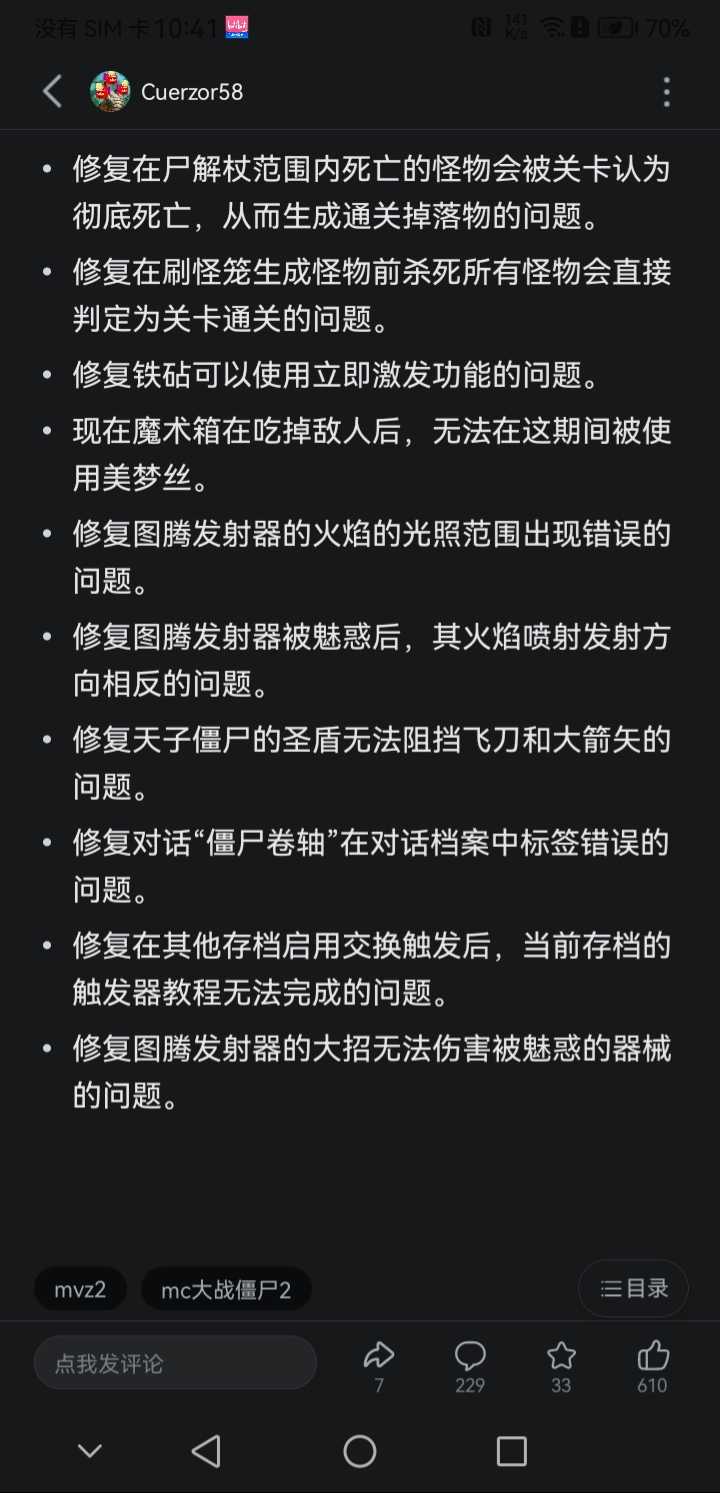Open the mc大战僵尸2 tag
Image resolution: width=720 pixels, height=1493 pixels.
click(226, 1289)
